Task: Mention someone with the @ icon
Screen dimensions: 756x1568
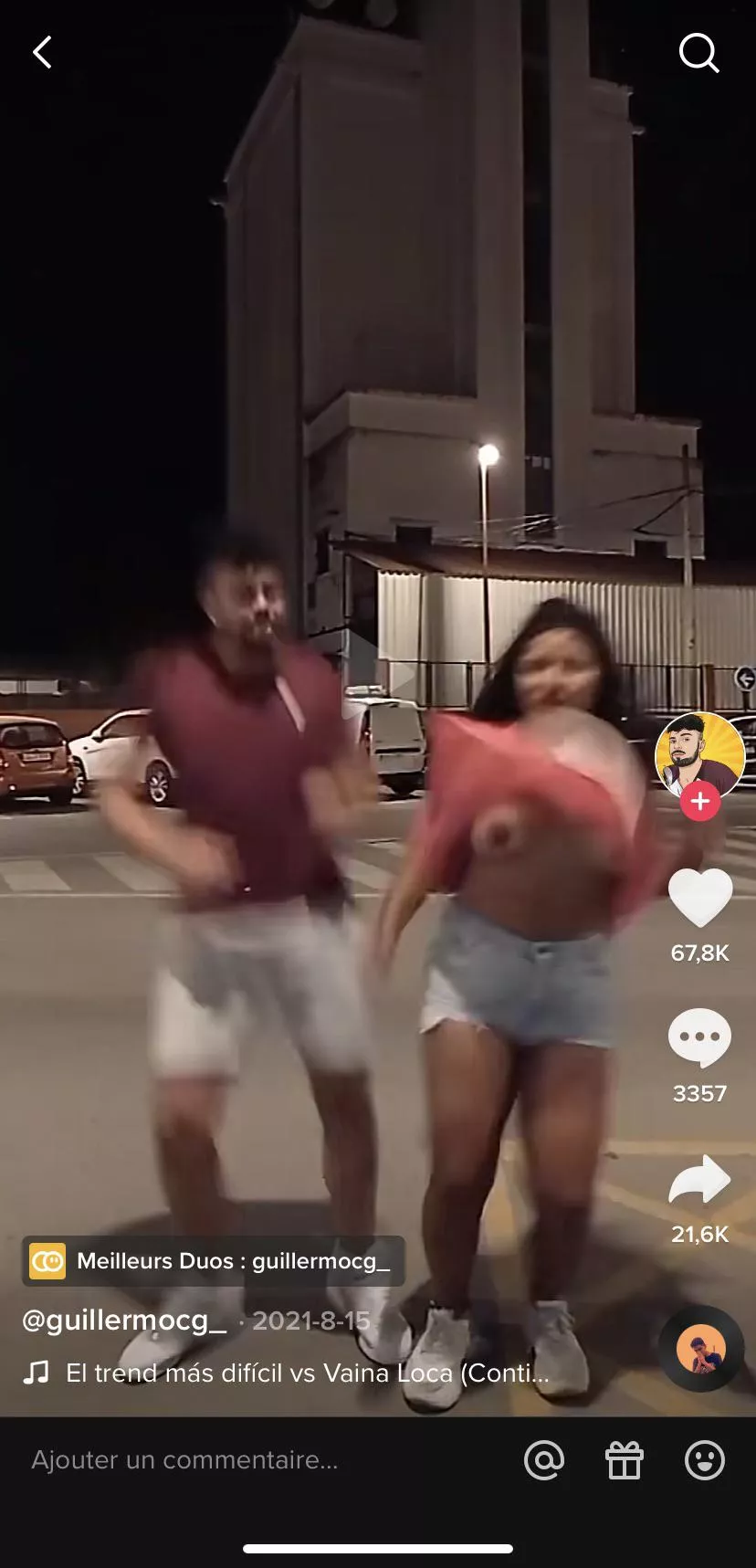Action: click(544, 1459)
